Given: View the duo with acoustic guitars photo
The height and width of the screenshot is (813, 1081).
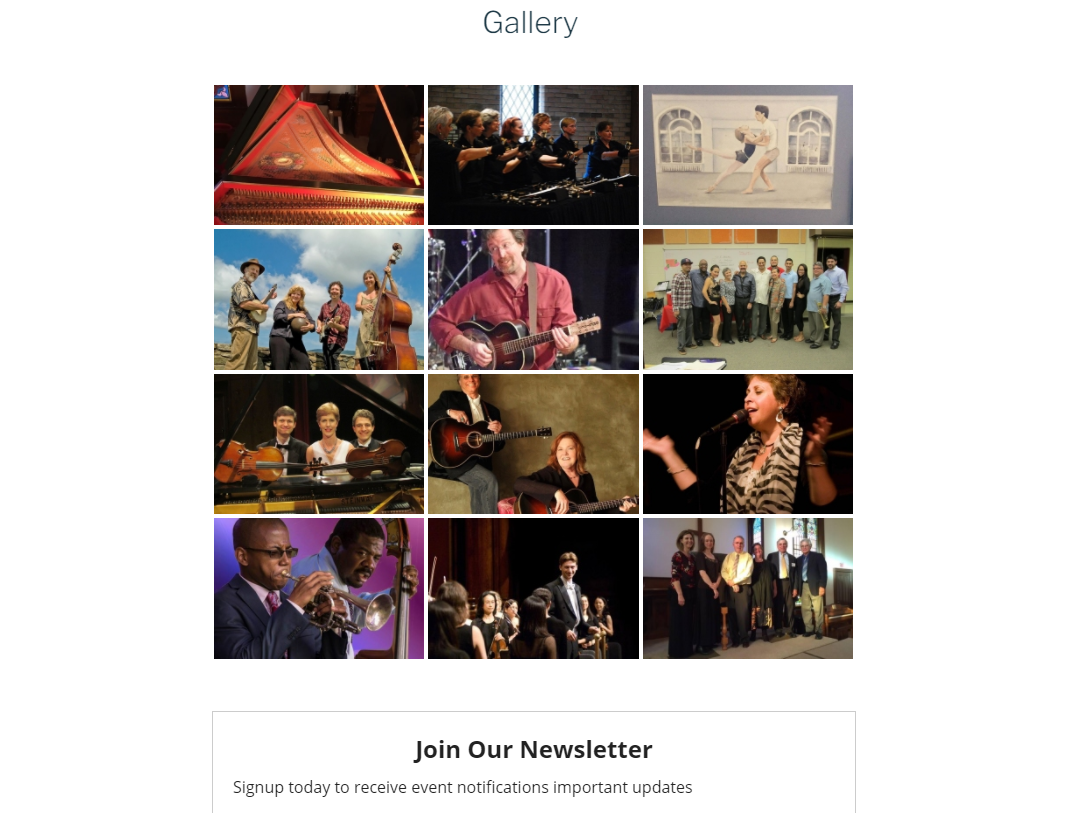Looking at the screenshot, I should pos(533,444).
